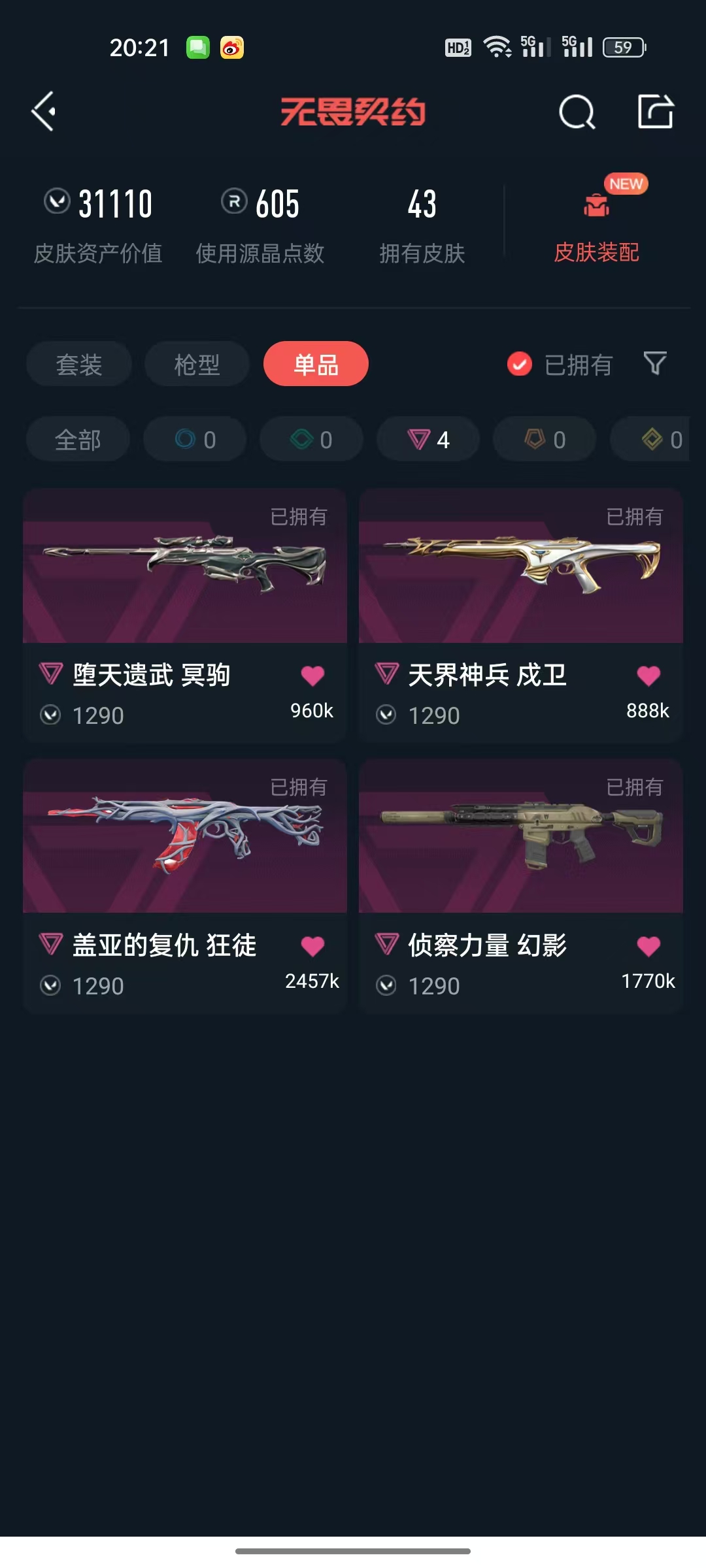Open the funnel filter icon
706x1568 pixels.
click(x=654, y=363)
